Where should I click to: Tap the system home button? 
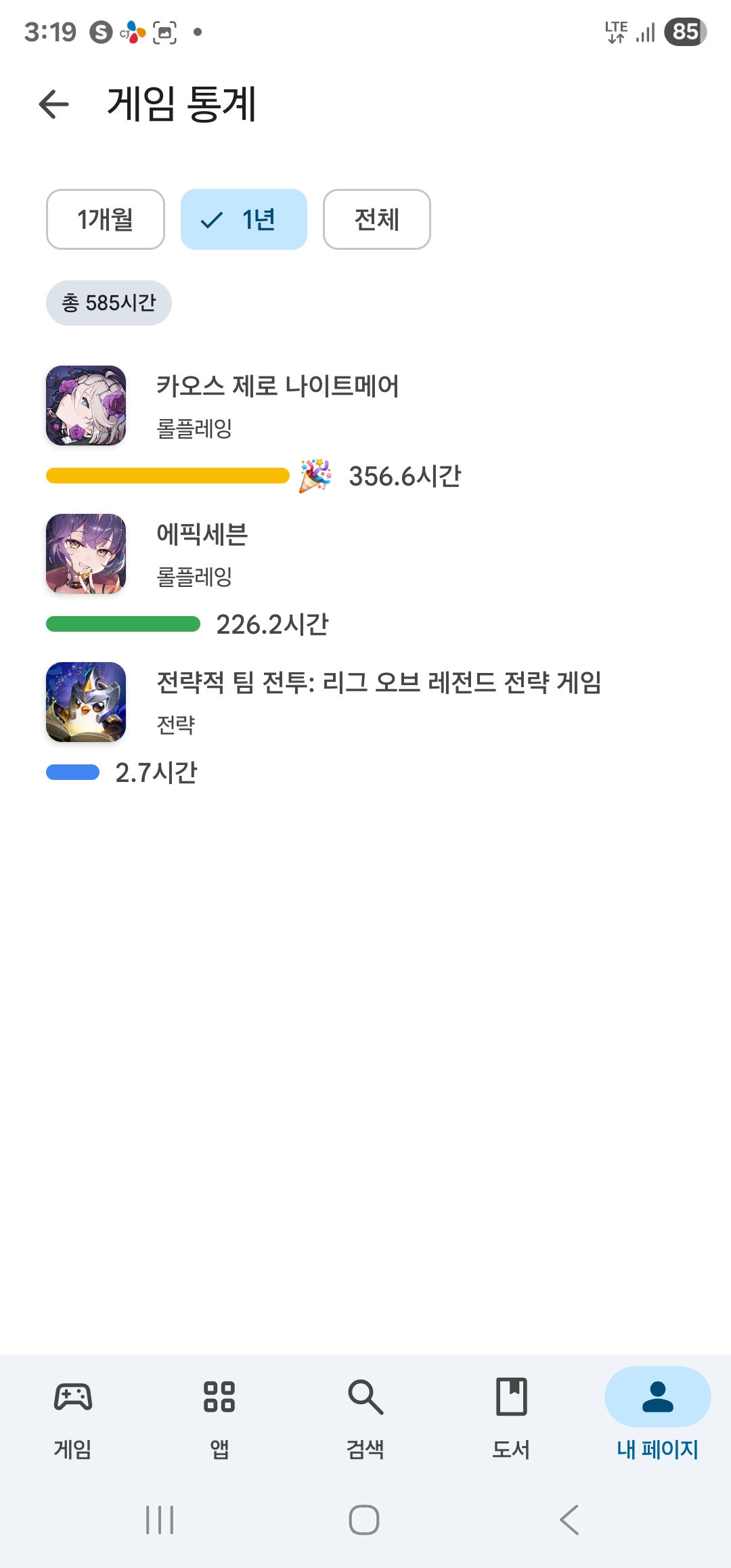point(364,1520)
